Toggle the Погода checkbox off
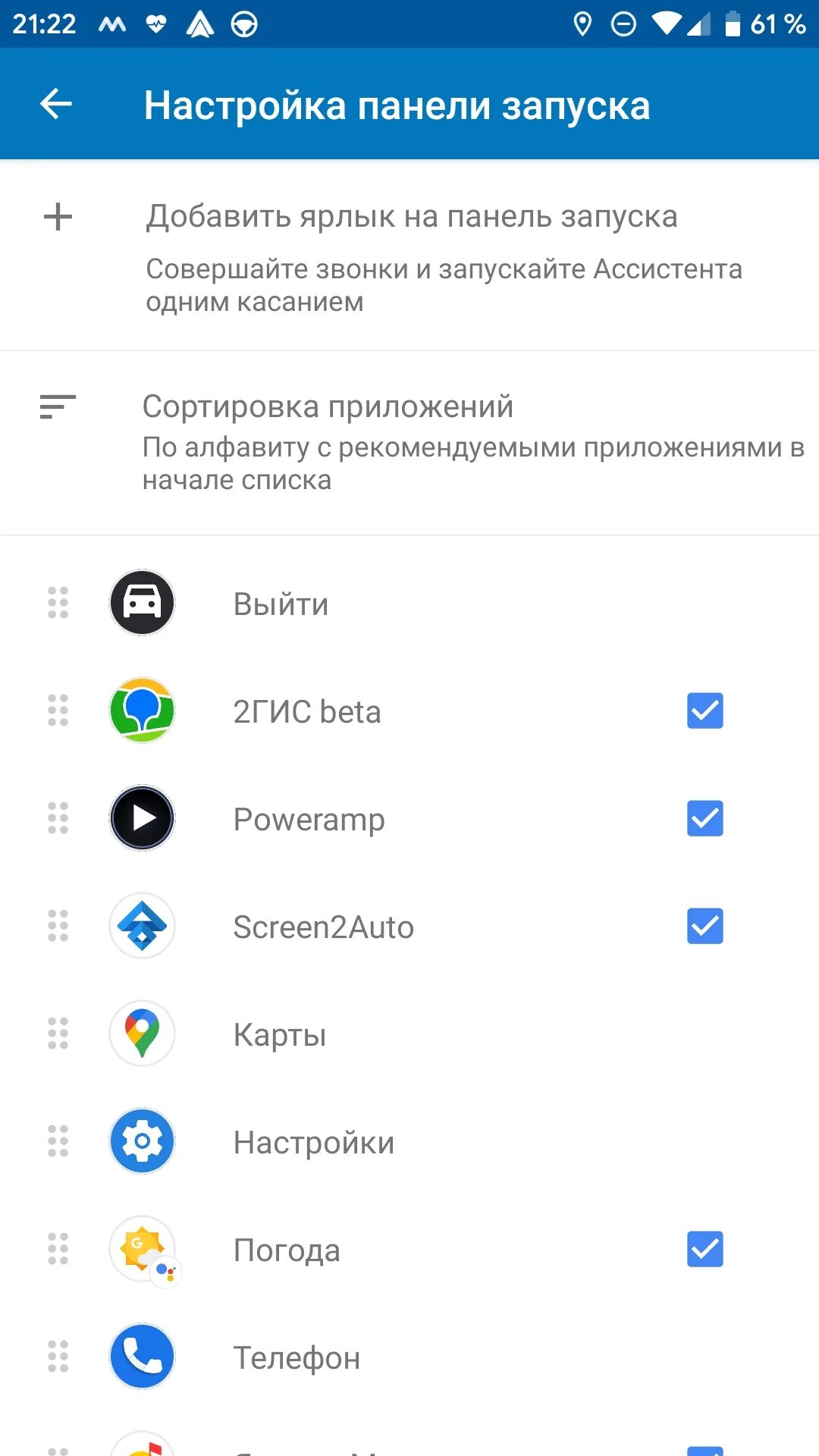Viewport: 819px width, 1456px height. coord(704,1250)
